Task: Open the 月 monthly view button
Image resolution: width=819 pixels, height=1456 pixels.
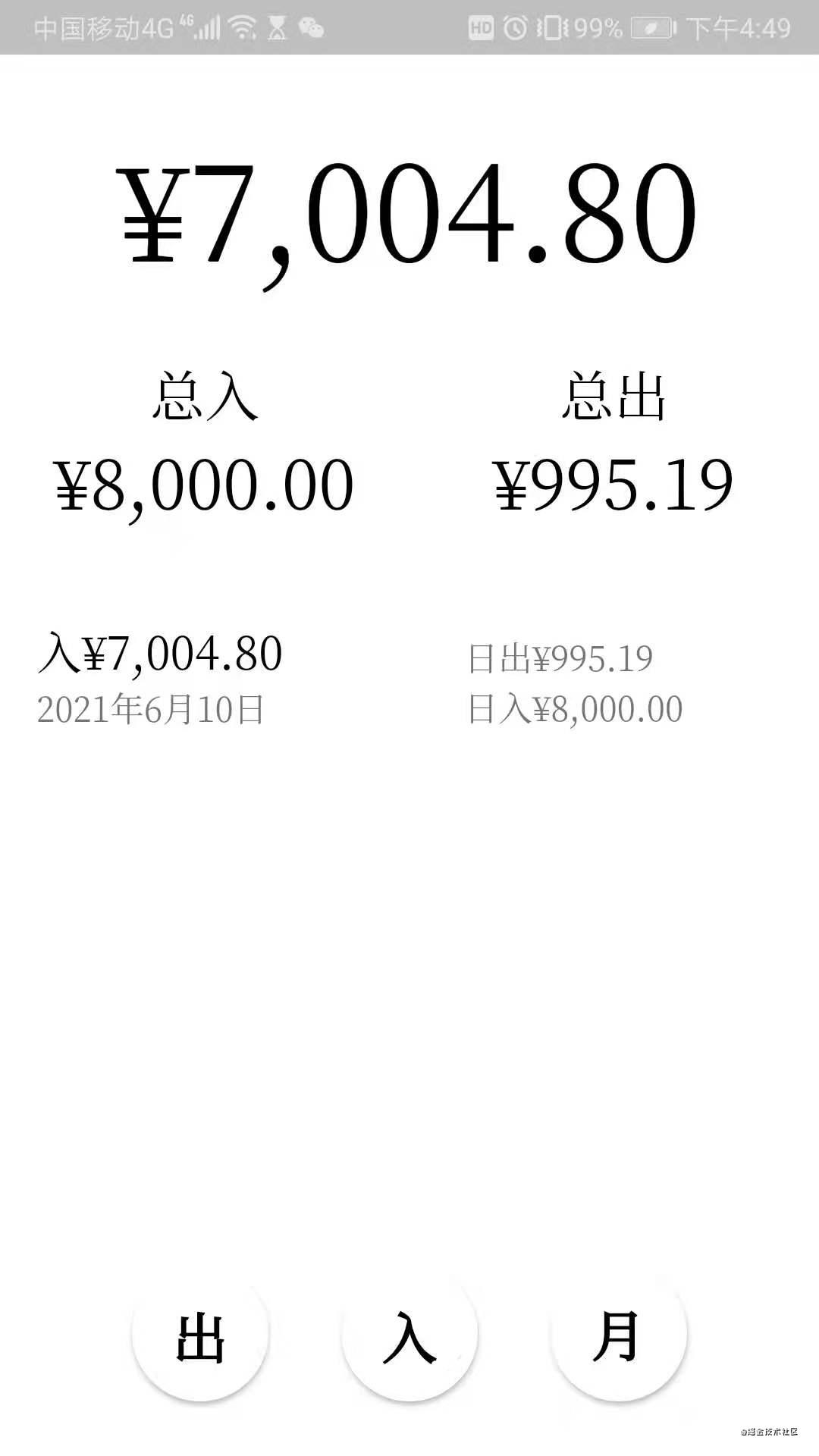Action: [x=617, y=1336]
